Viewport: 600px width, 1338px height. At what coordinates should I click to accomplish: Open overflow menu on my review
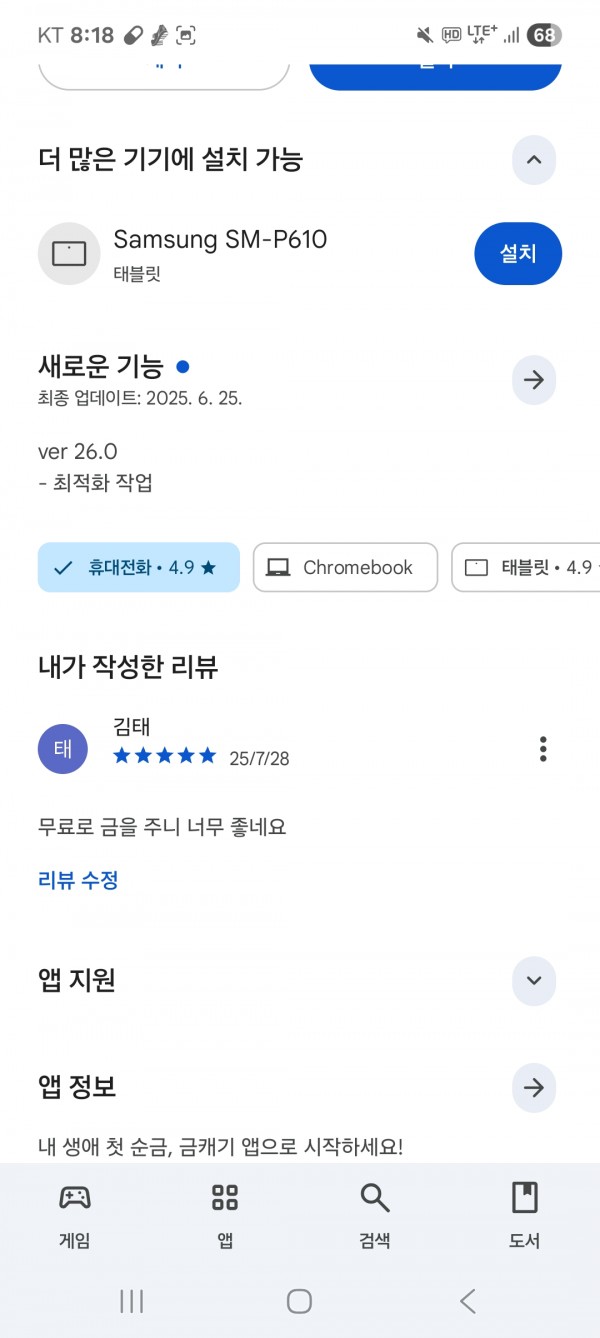click(543, 749)
